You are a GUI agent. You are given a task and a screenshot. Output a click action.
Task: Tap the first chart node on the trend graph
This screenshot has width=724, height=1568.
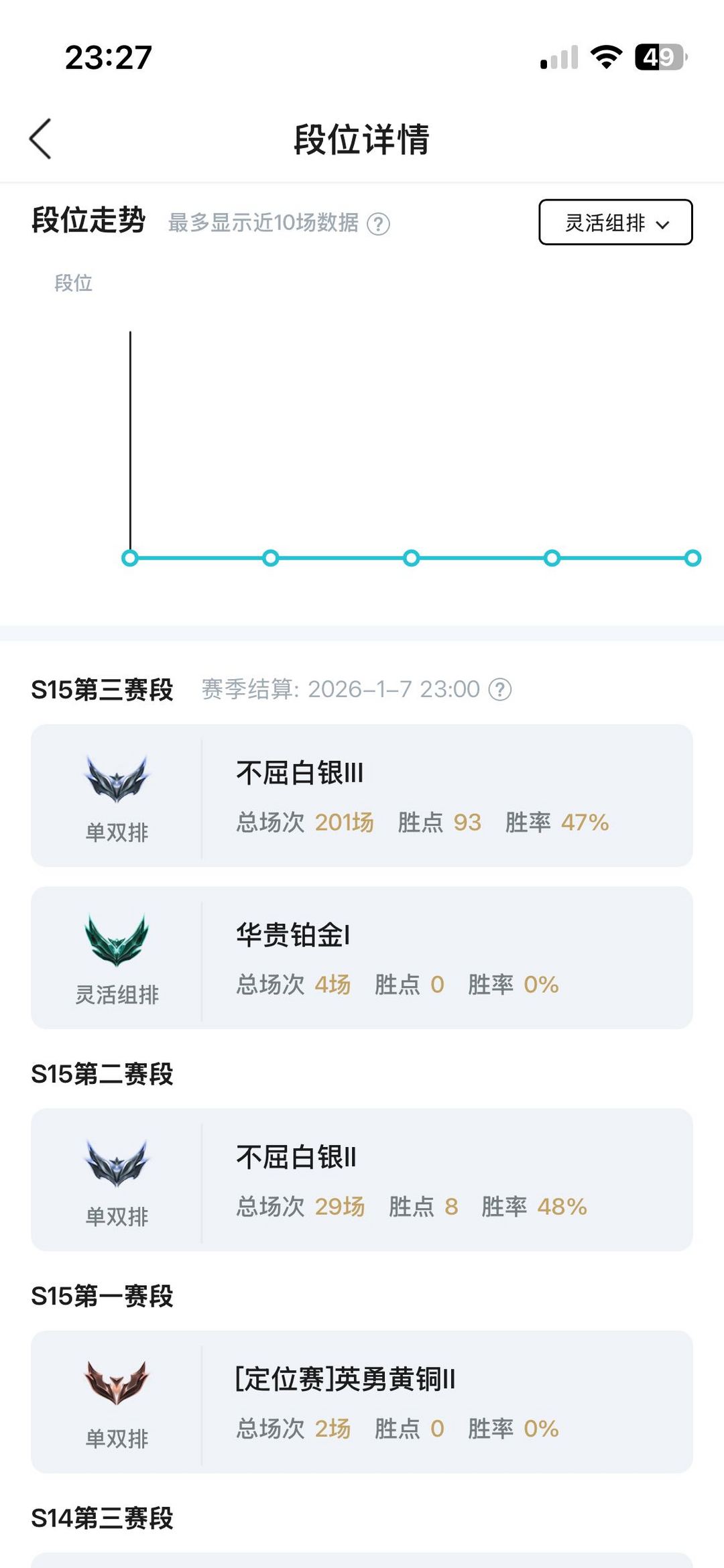coord(130,557)
